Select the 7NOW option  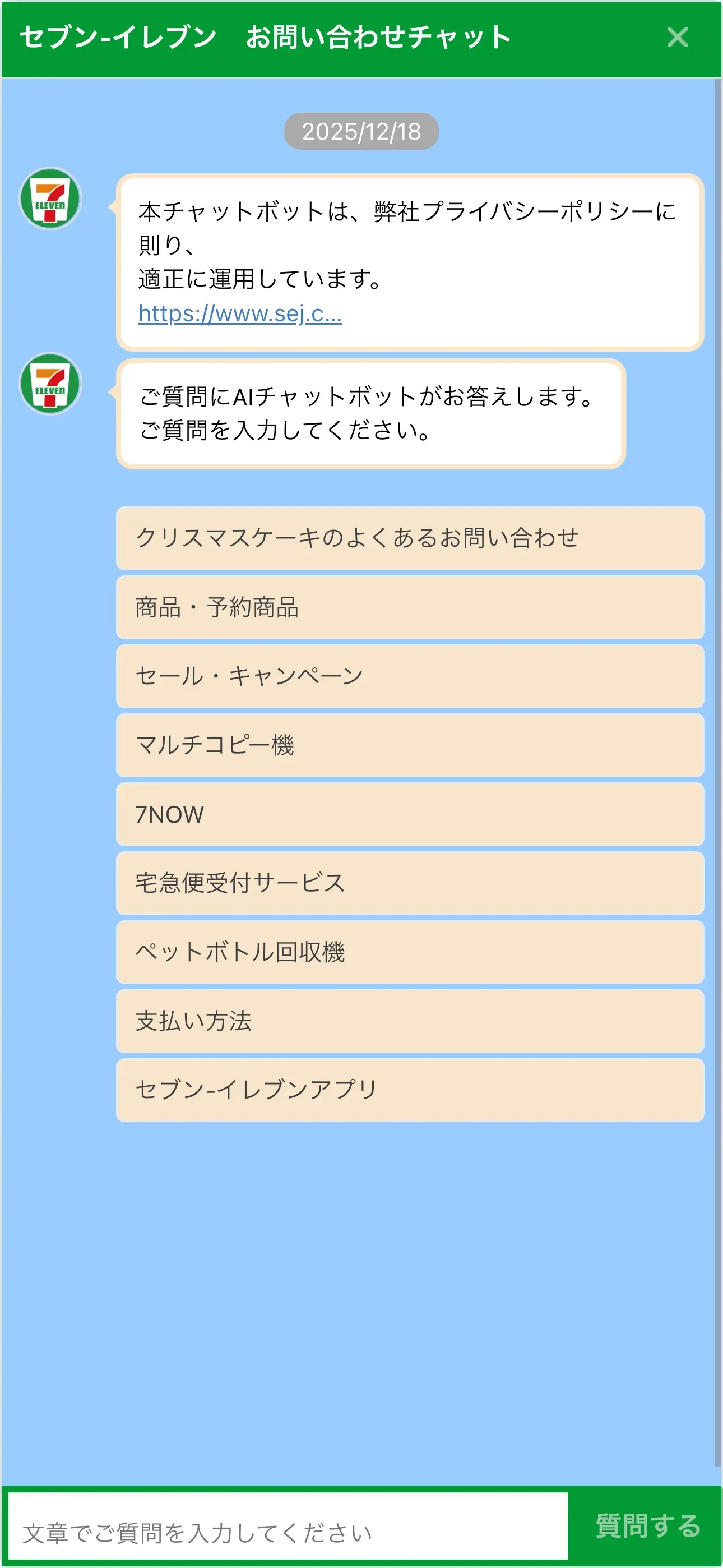[411, 814]
